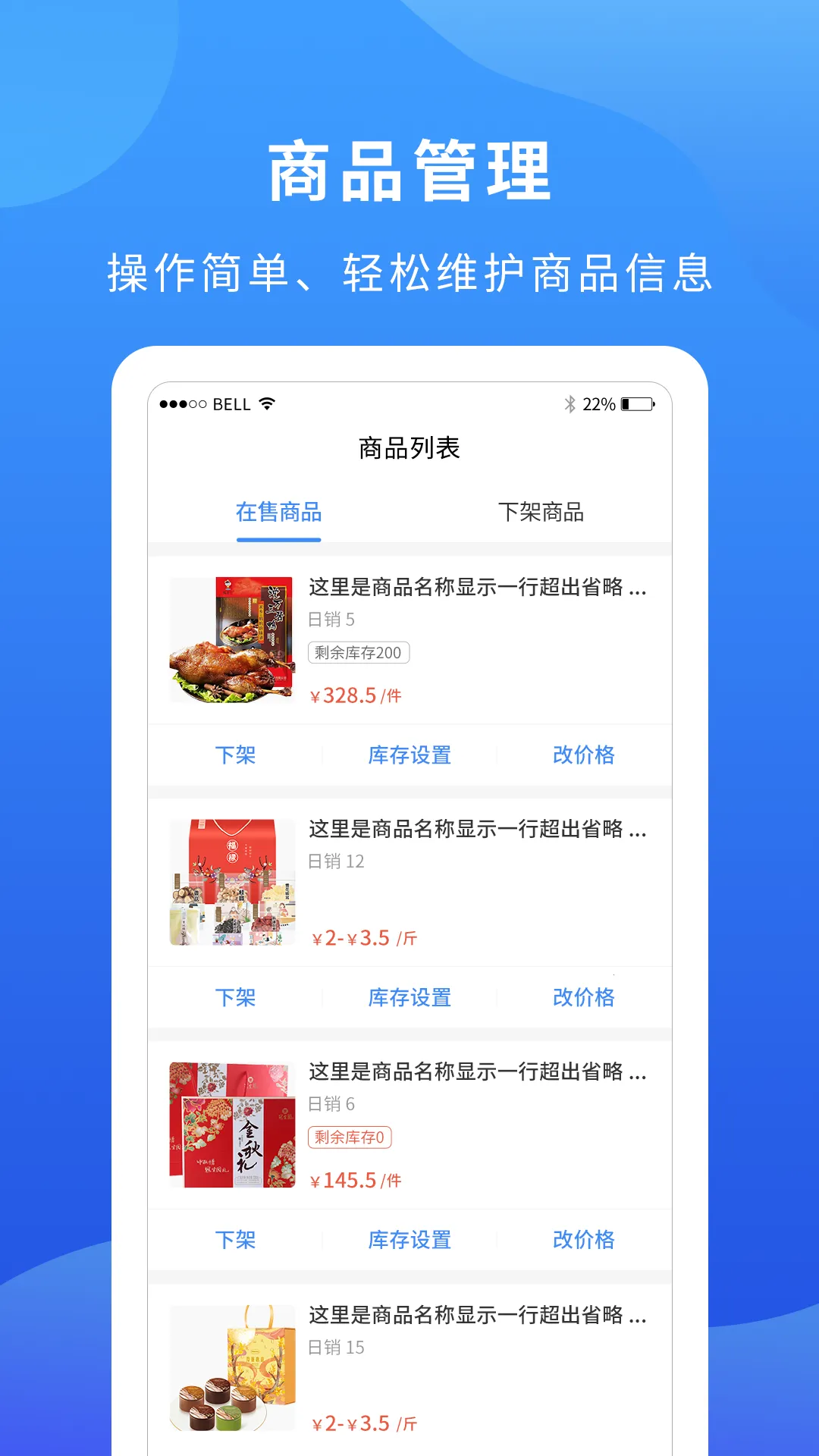Click 改价格 for the 金秋礼 product
The height and width of the screenshot is (1456, 819).
[x=582, y=1240]
